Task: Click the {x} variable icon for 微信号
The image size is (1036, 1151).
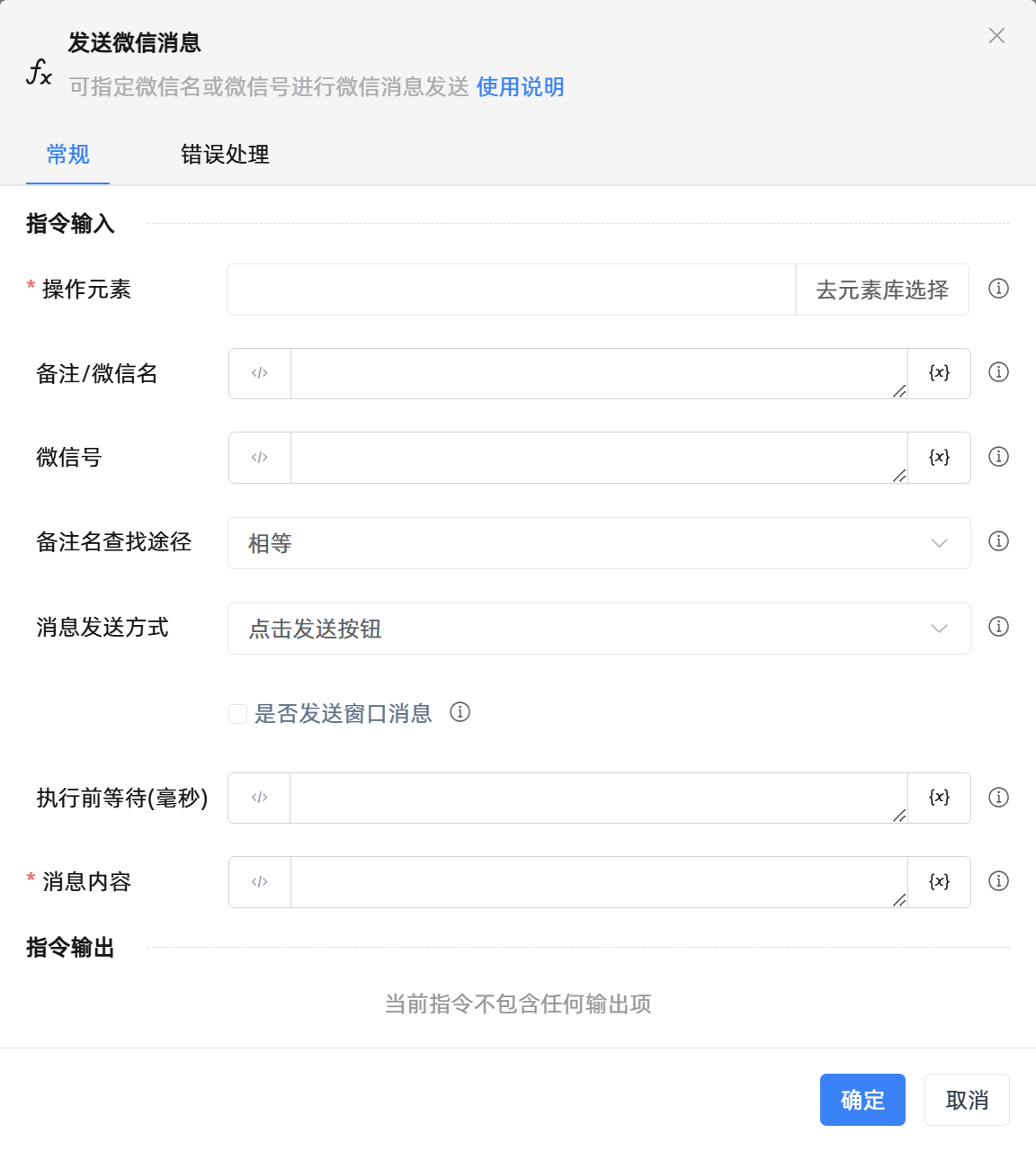Action: pyautogui.click(x=939, y=457)
